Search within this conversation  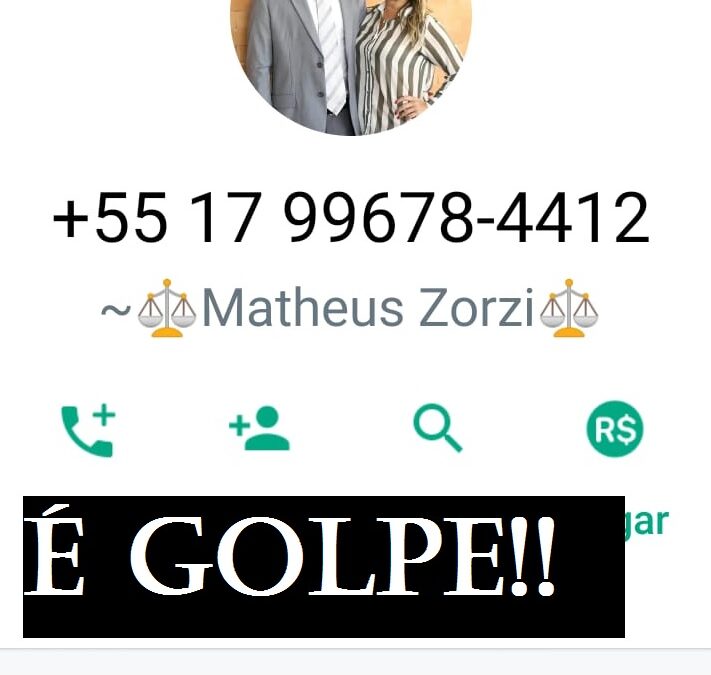(437, 431)
